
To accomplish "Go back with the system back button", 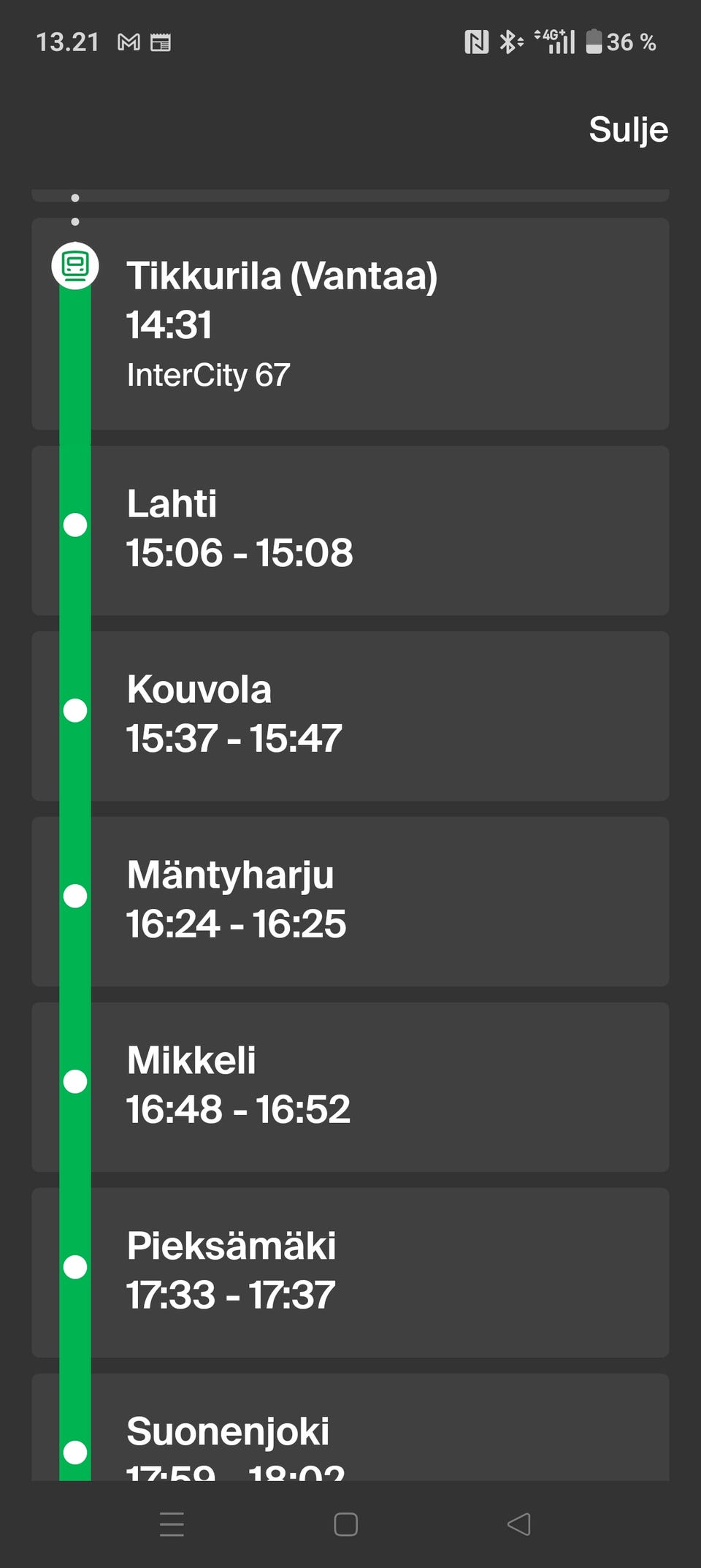I will click(518, 1524).
